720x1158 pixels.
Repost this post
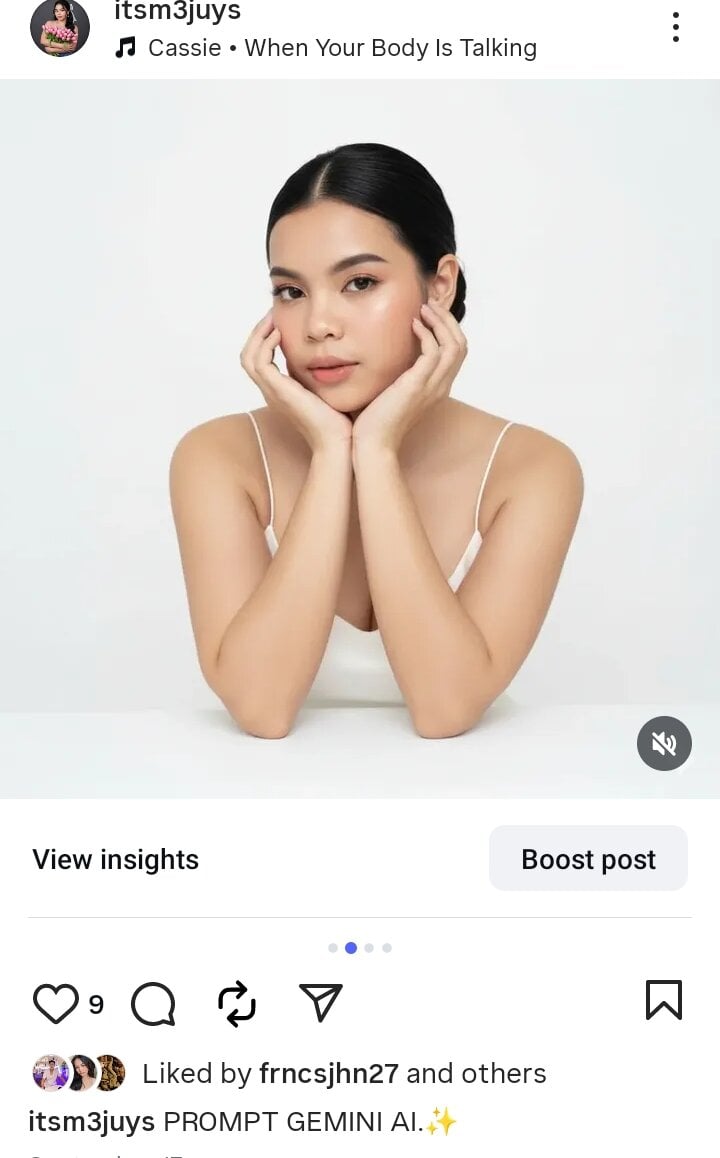click(237, 1003)
